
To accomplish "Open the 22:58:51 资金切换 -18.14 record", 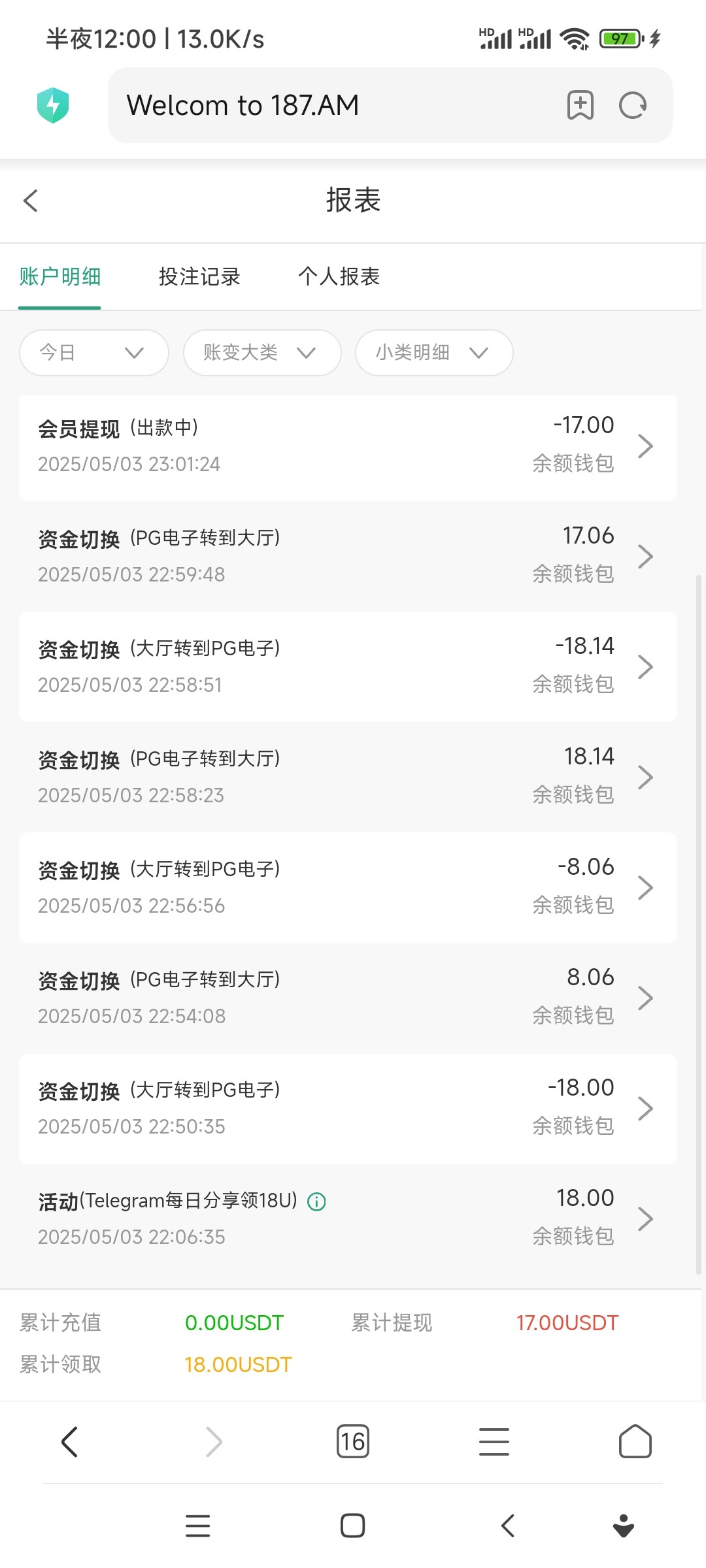I will 348,667.
